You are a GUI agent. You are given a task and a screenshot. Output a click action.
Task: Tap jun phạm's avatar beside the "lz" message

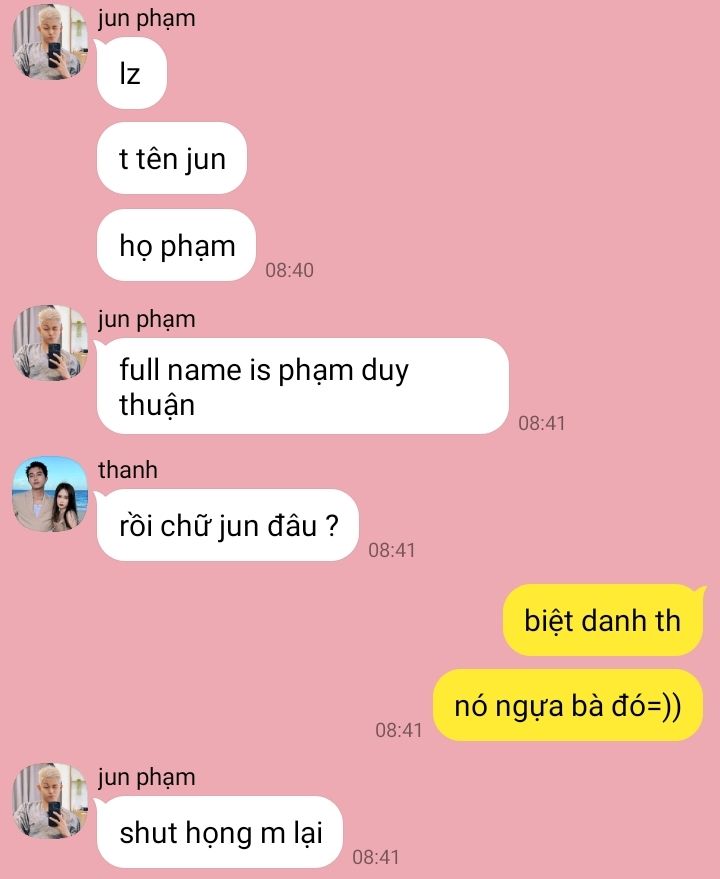(50, 42)
